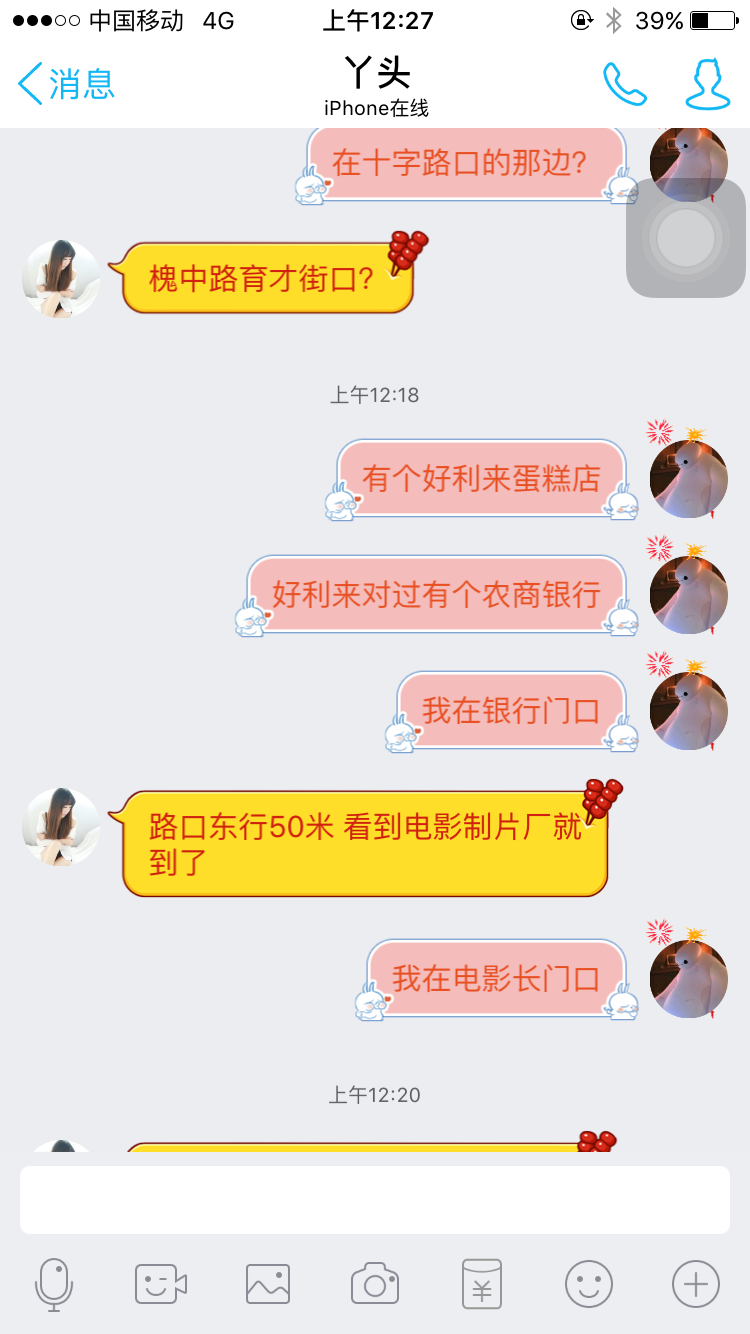
Task: Tap the chat title 丫头
Action: [375, 75]
